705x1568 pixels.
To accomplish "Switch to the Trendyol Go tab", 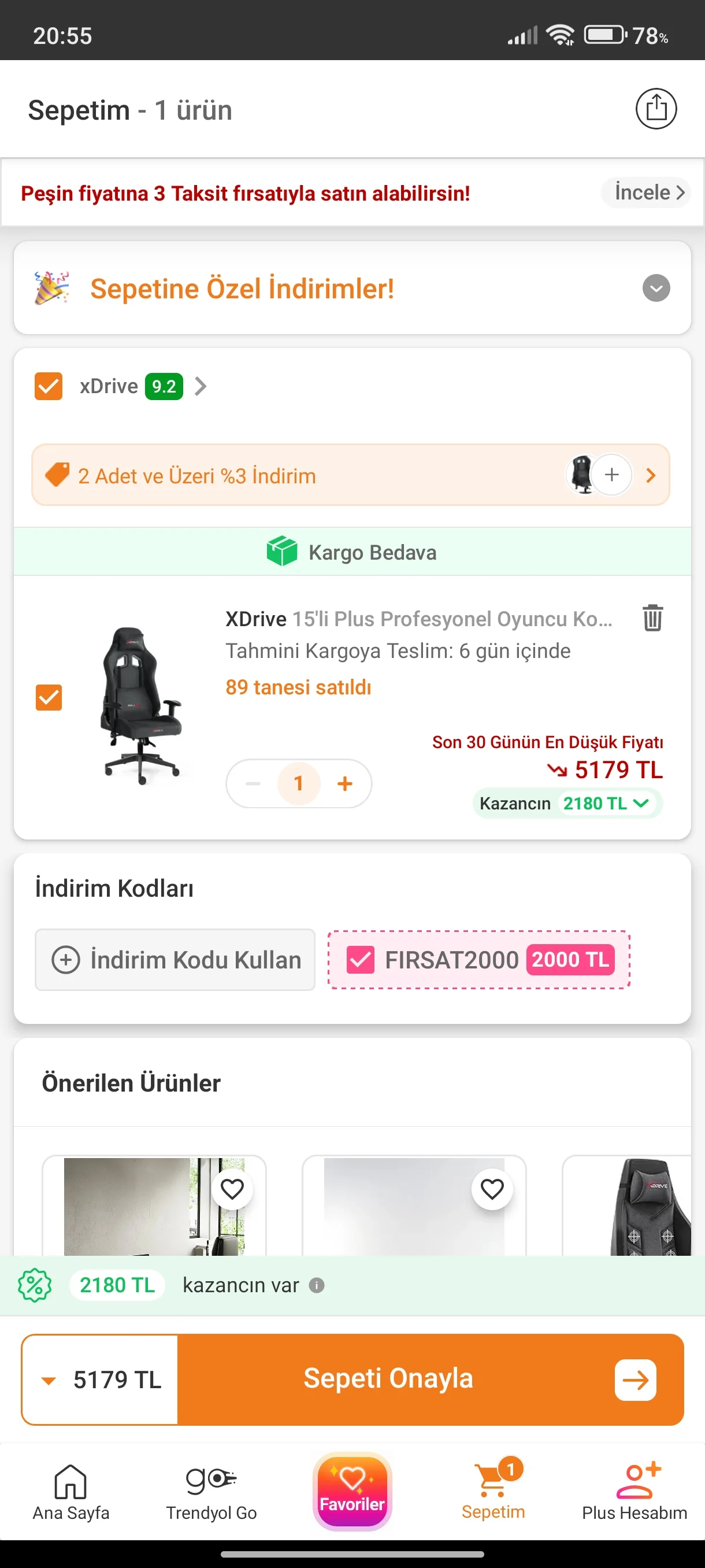I will [x=211, y=1491].
